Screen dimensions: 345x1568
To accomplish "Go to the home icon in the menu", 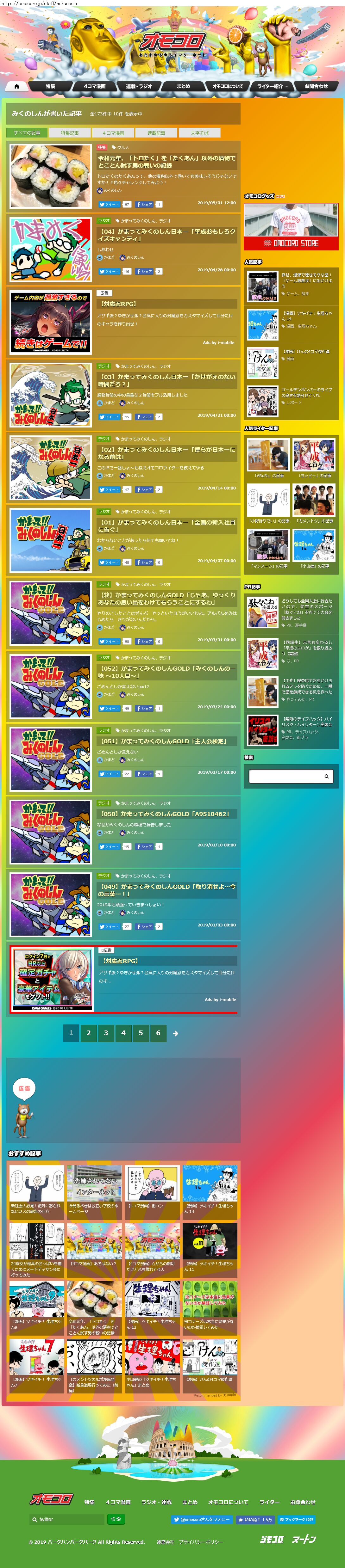I will [x=16, y=86].
